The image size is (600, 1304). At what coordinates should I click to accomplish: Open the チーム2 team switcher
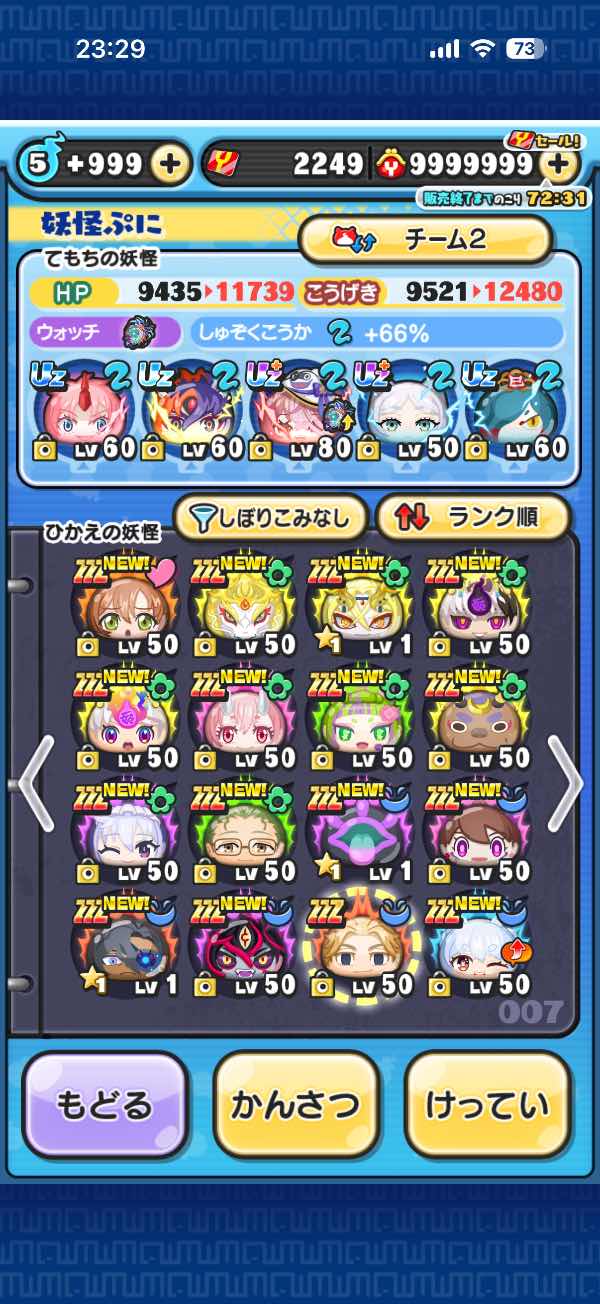pyautogui.click(x=425, y=239)
